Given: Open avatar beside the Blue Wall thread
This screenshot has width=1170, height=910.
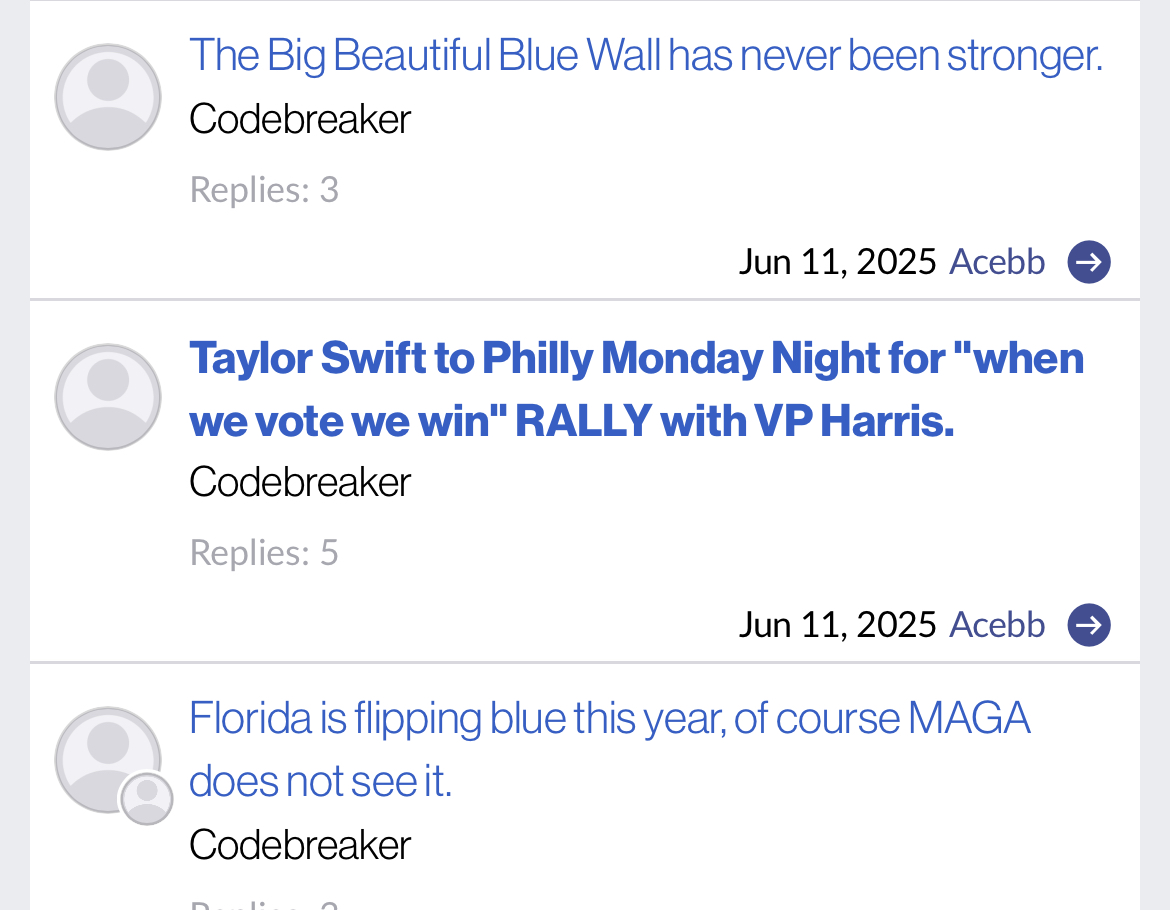Looking at the screenshot, I should 108,97.
